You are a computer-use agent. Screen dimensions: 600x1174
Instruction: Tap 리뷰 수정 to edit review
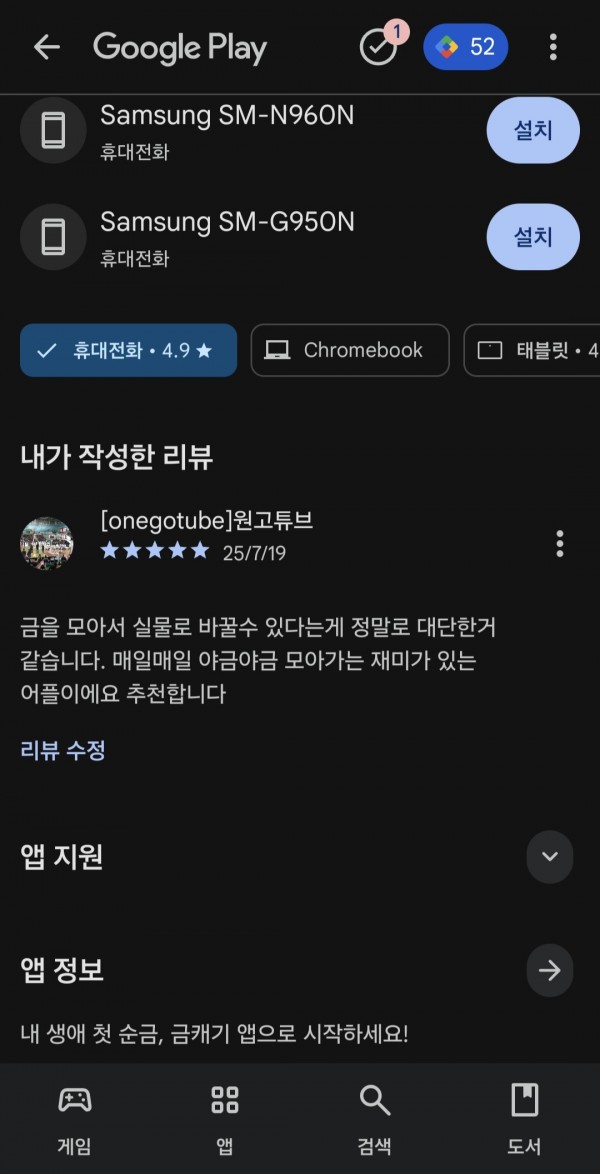(63, 750)
